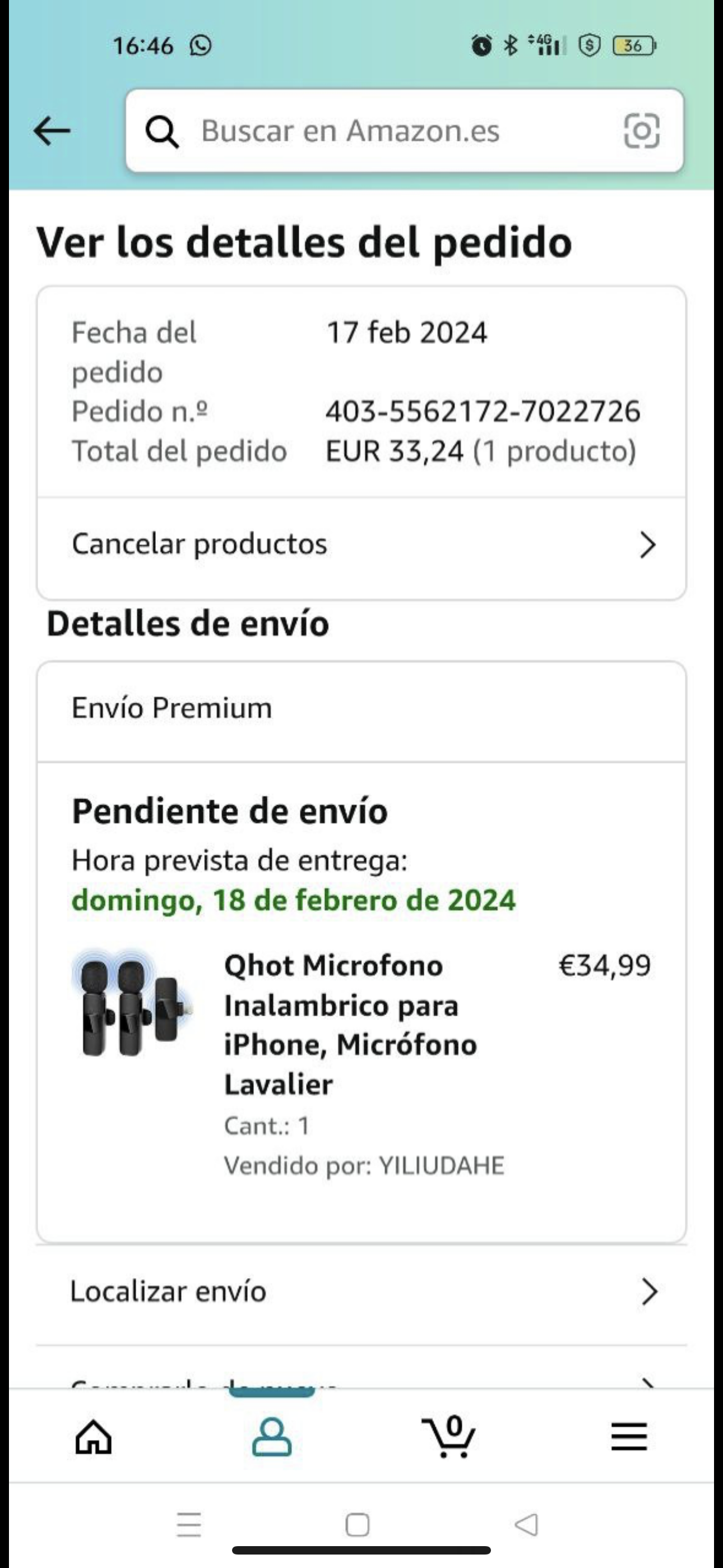
Task: Open the shopping cart tab
Action: click(x=449, y=1438)
